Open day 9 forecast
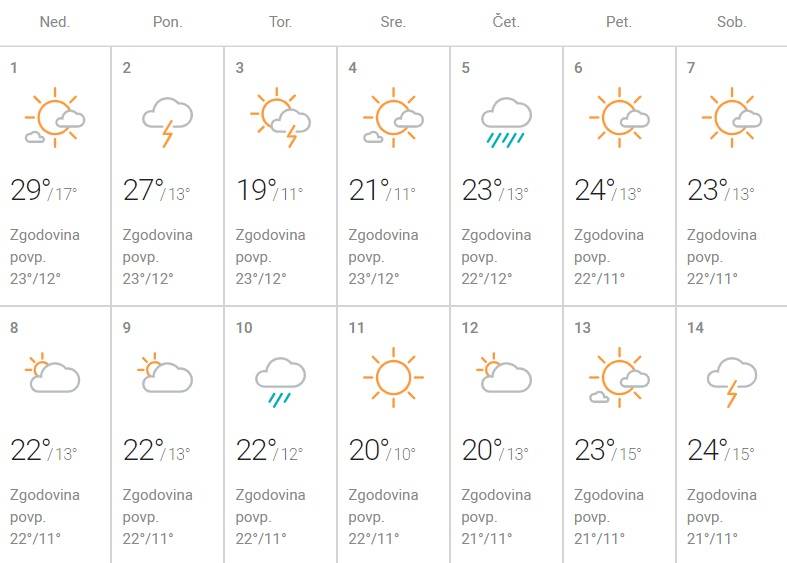 click(x=167, y=434)
